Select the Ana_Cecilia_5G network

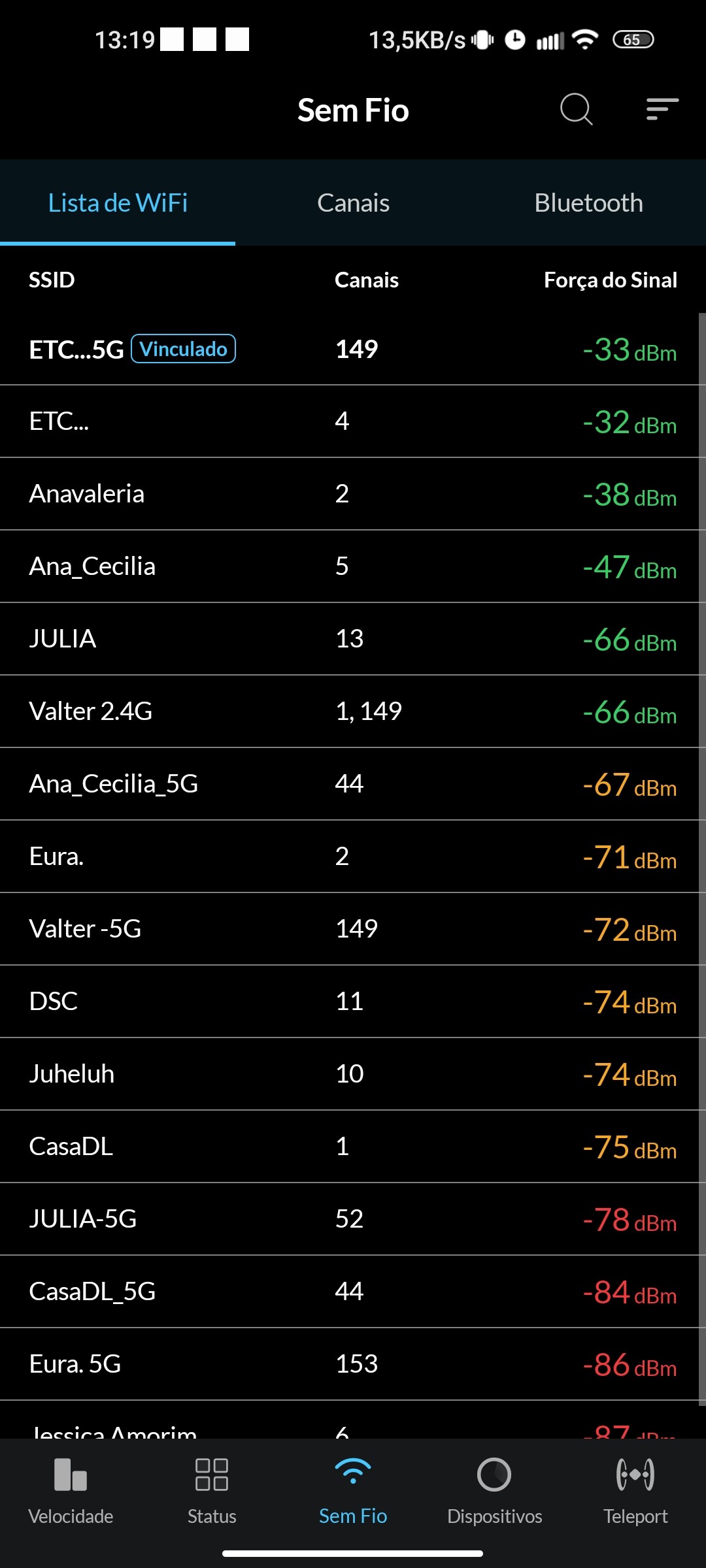coord(353,784)
